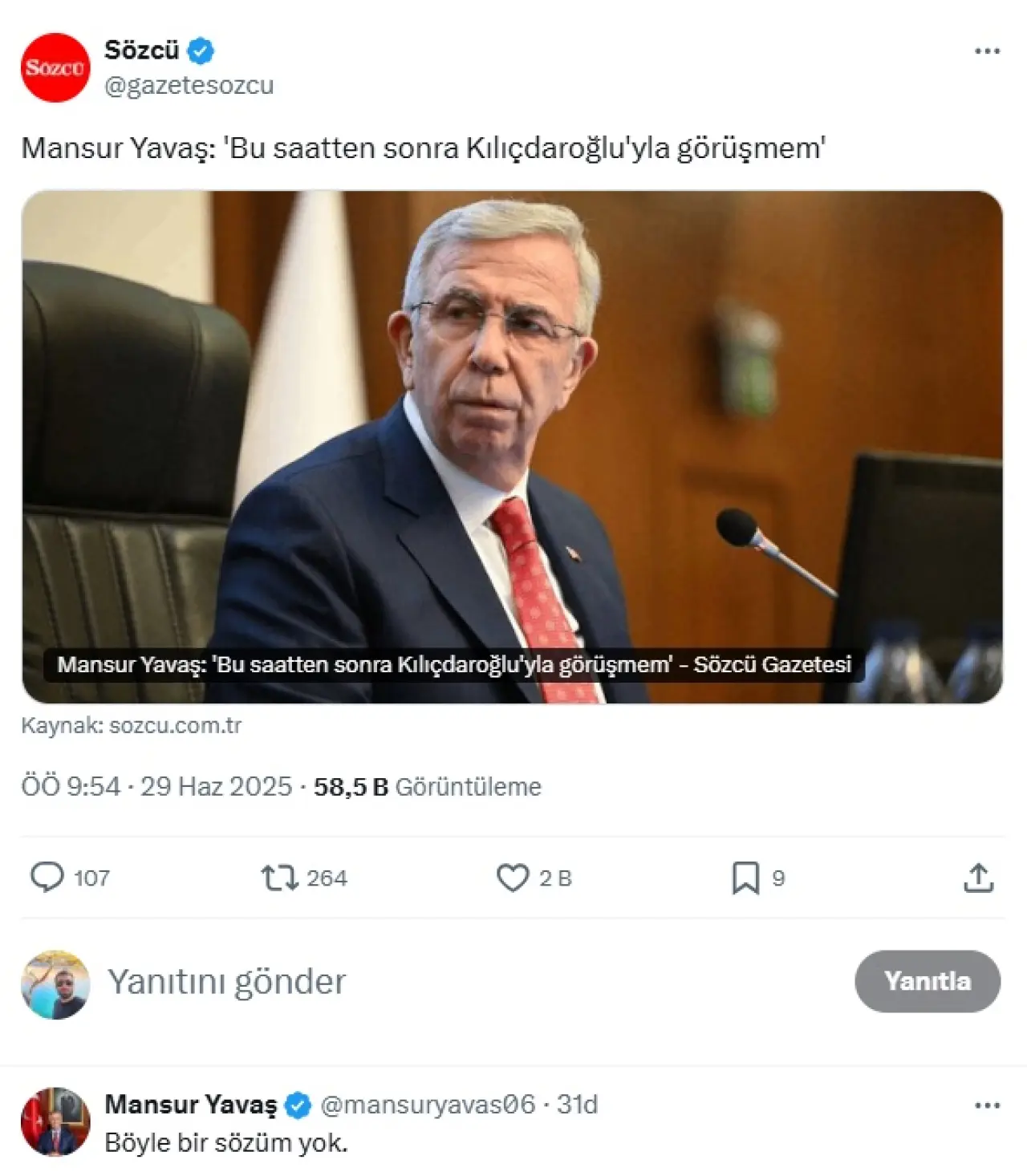Open Sözcü's profile picture
Screen dimensions: 1027x1176
coord(55,68)
